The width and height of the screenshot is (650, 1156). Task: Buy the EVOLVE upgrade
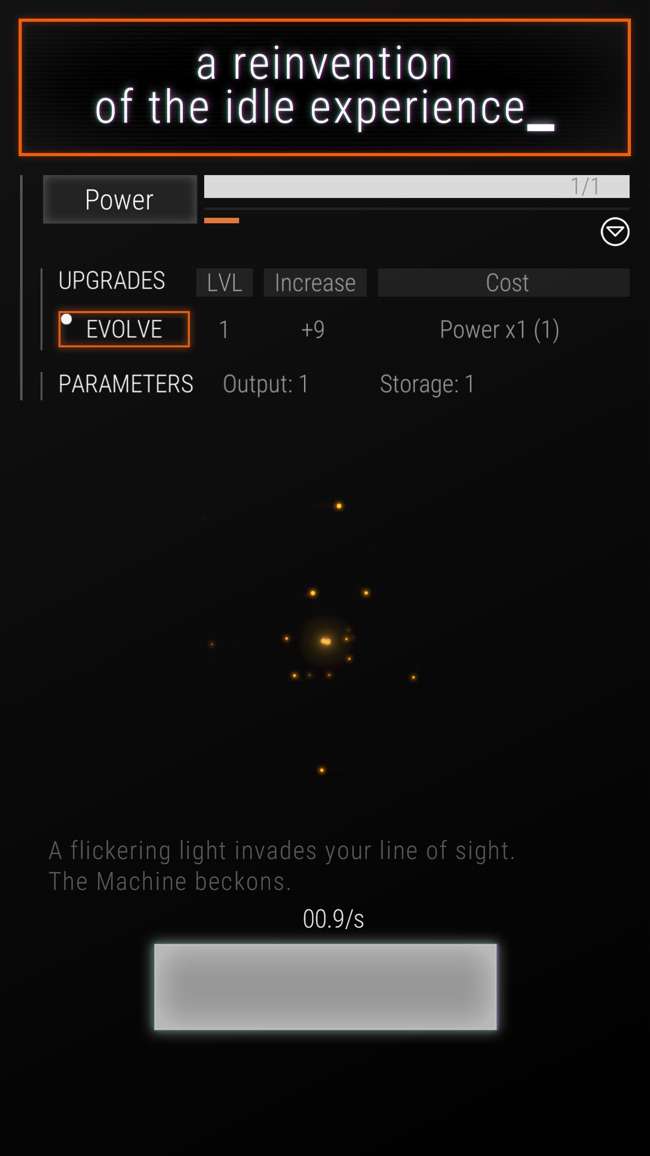tap(124, 329)
